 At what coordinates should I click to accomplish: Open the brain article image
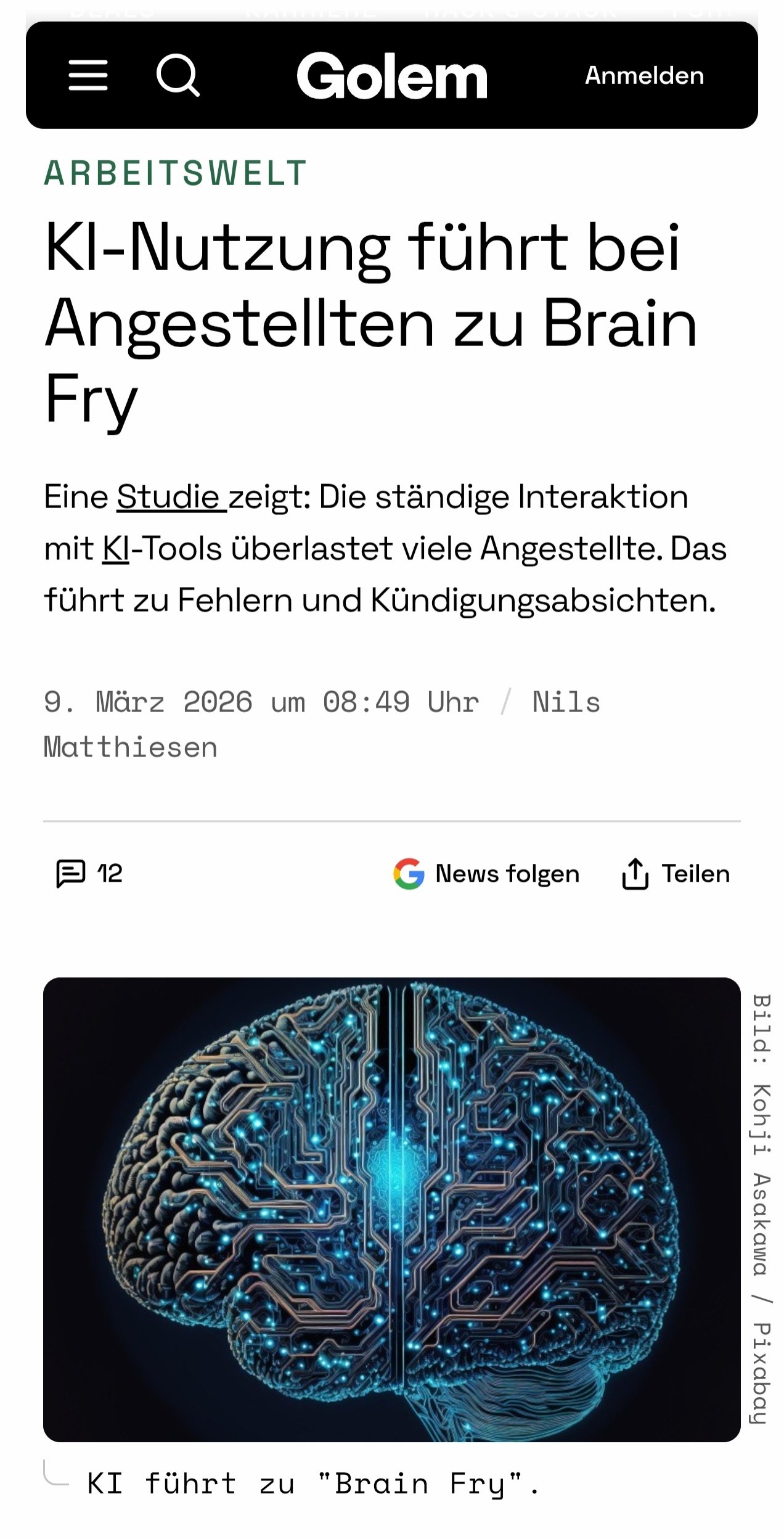click(391, 1209)
